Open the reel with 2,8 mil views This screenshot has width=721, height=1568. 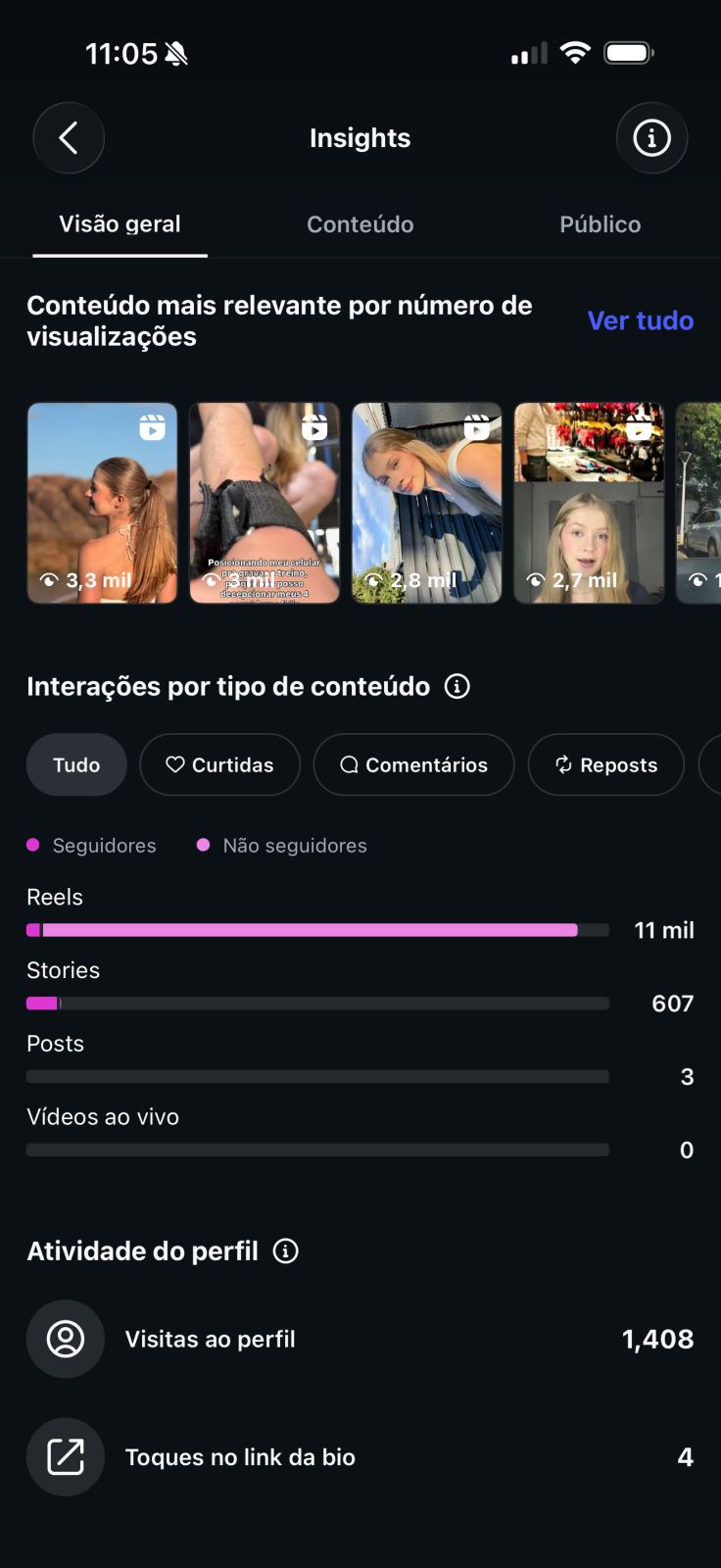pyautogui.click(x=427, y=503)
